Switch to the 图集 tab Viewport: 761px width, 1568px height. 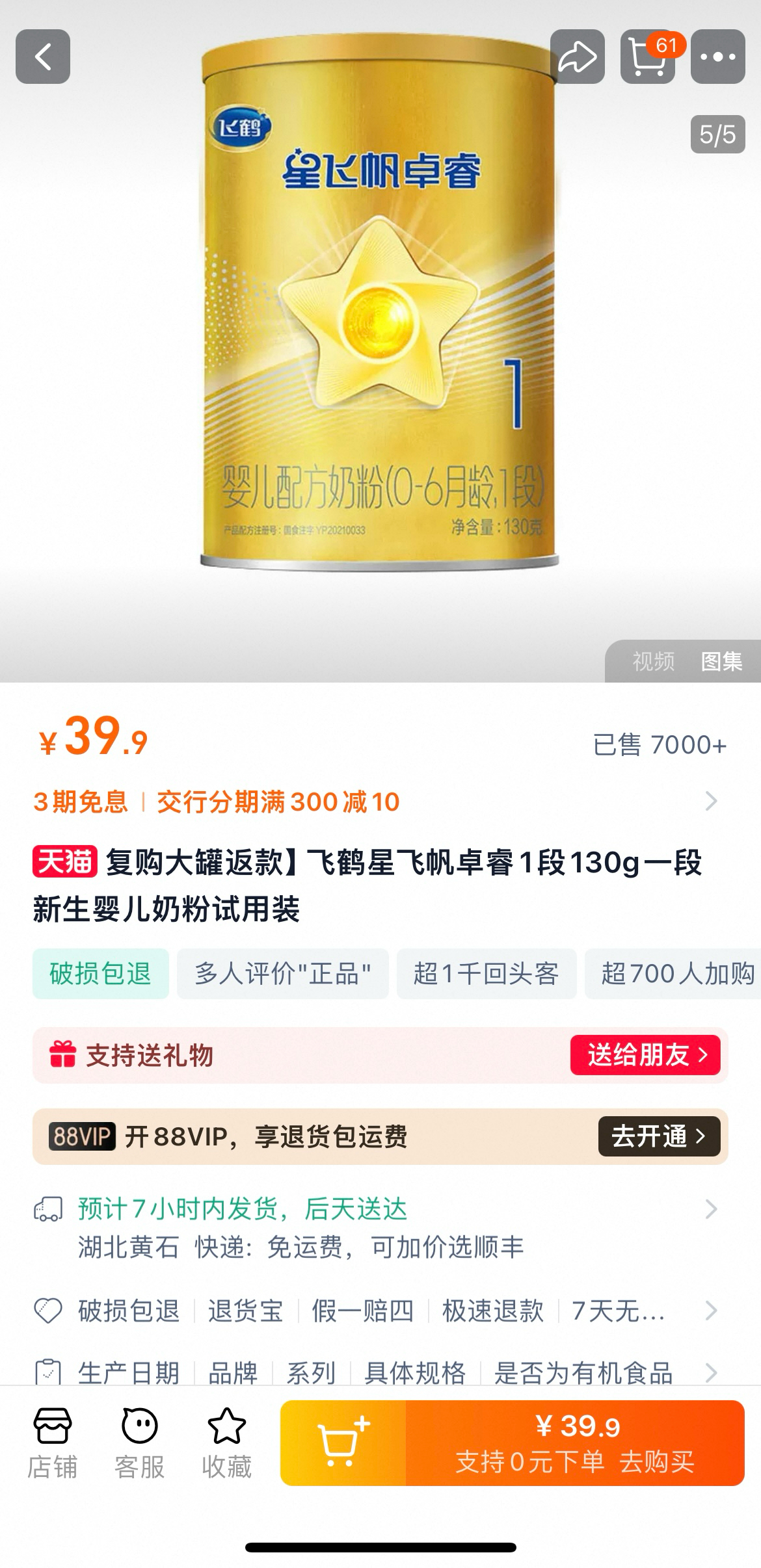[721, 662]
